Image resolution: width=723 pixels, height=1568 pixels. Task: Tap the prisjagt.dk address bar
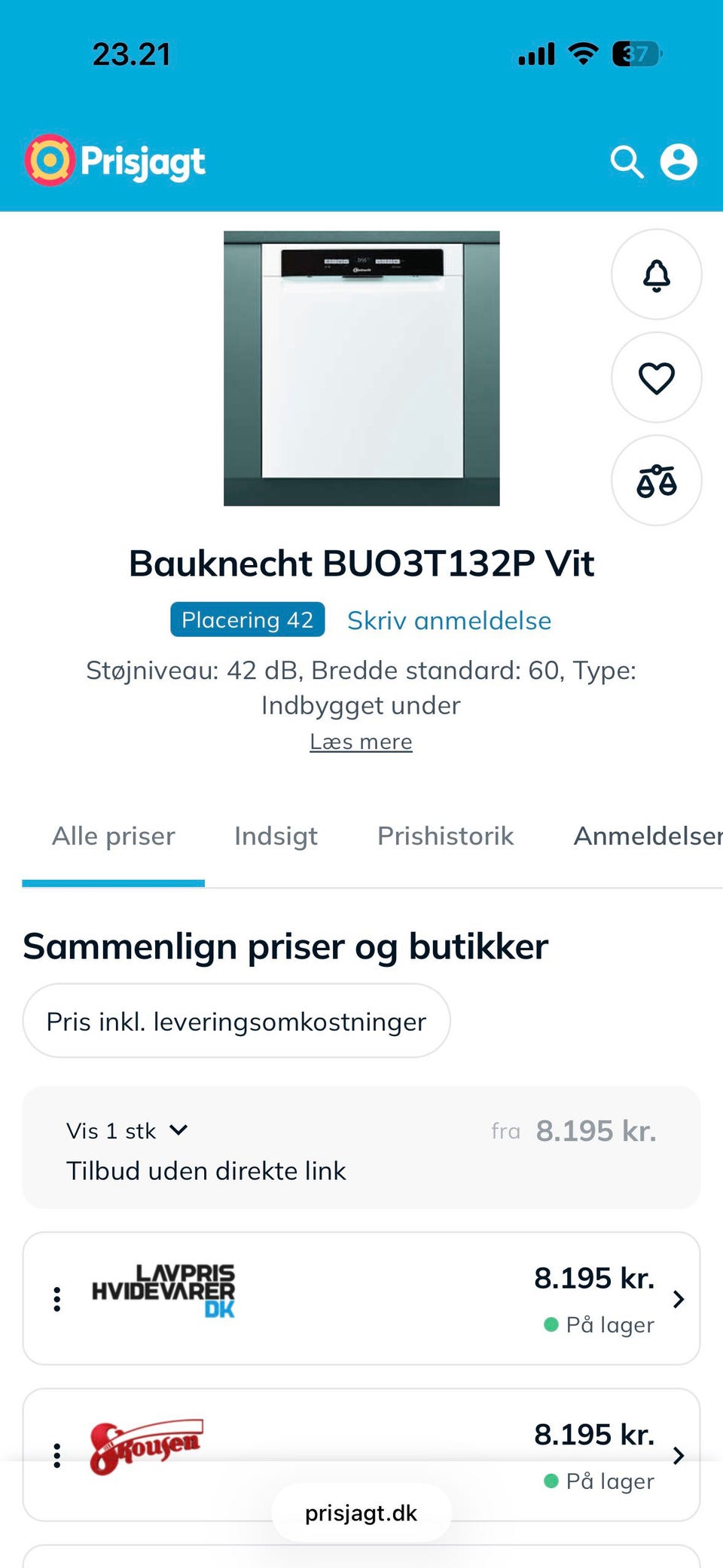361,1512
